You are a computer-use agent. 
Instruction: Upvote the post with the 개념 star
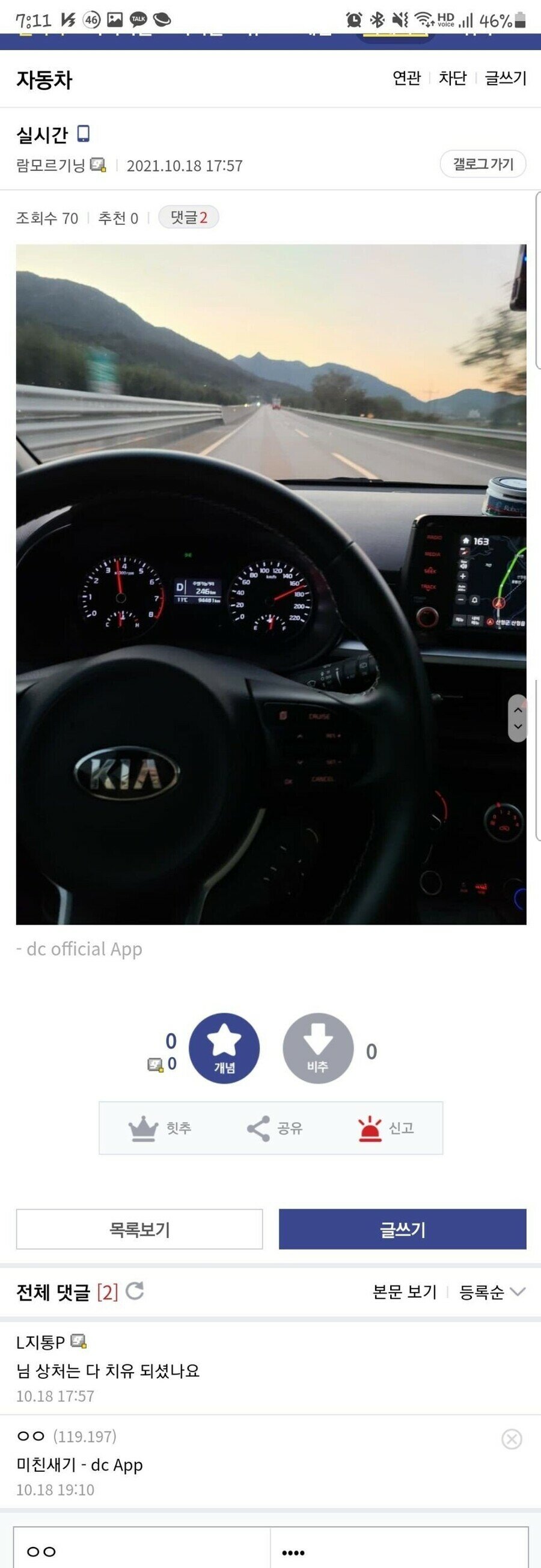click(224, 1048)
